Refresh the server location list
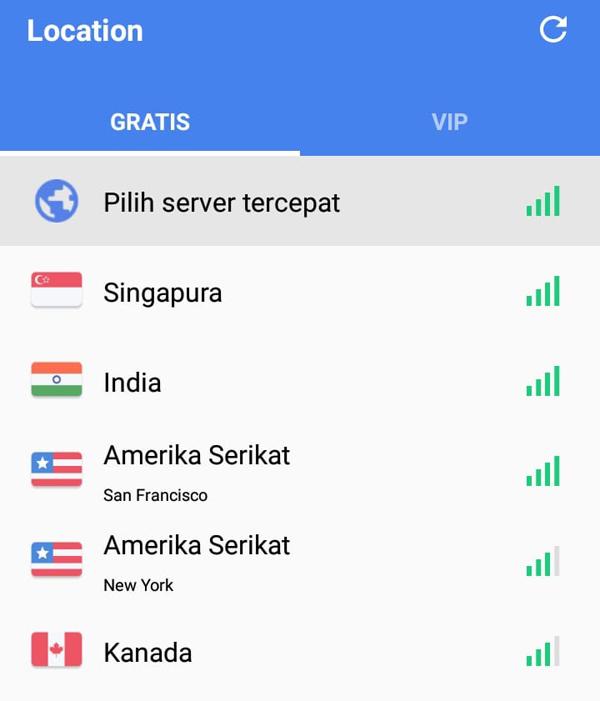600x701 pixels. tap(553, 30)
